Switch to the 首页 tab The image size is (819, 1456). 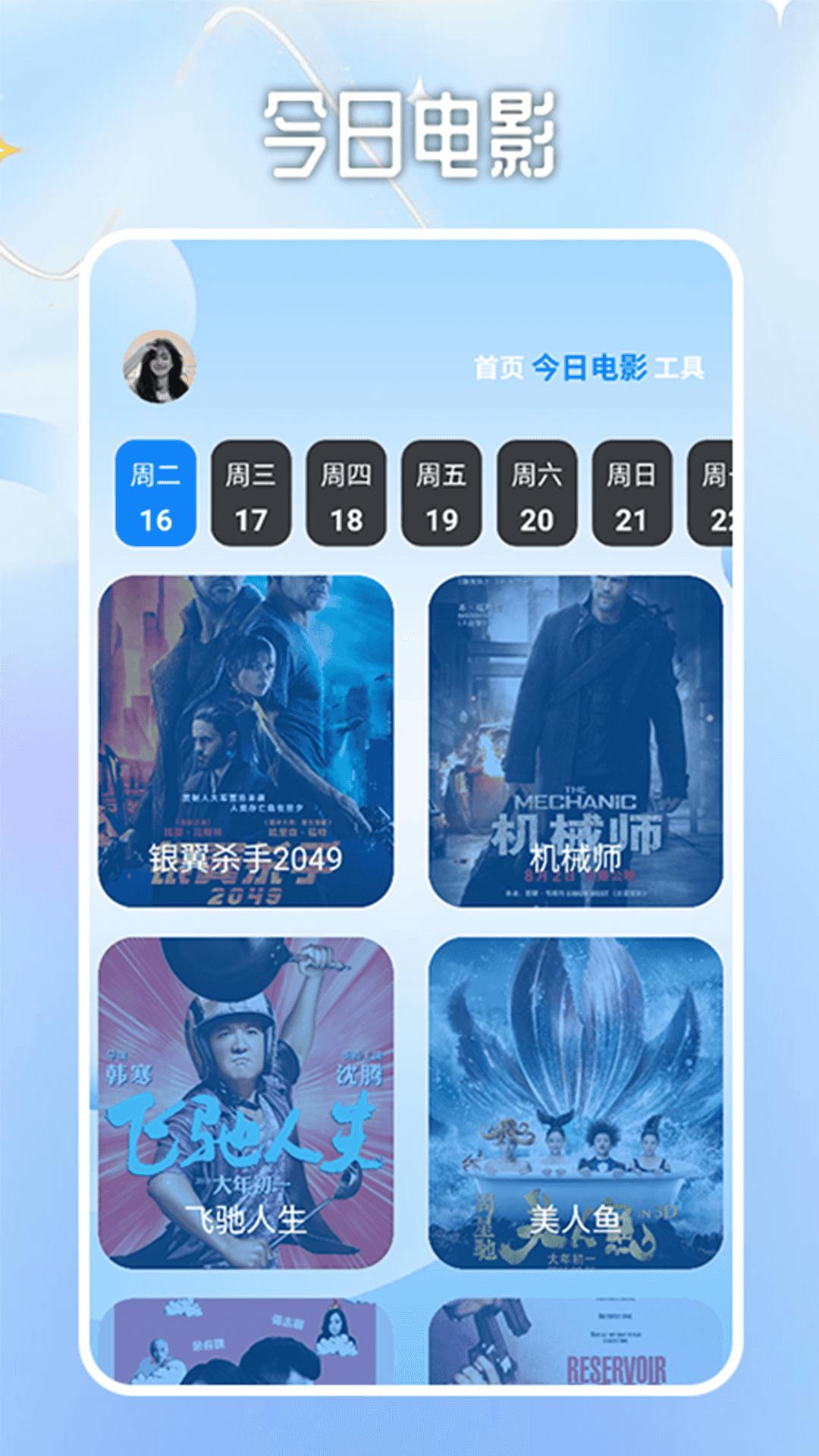[497, 369]
